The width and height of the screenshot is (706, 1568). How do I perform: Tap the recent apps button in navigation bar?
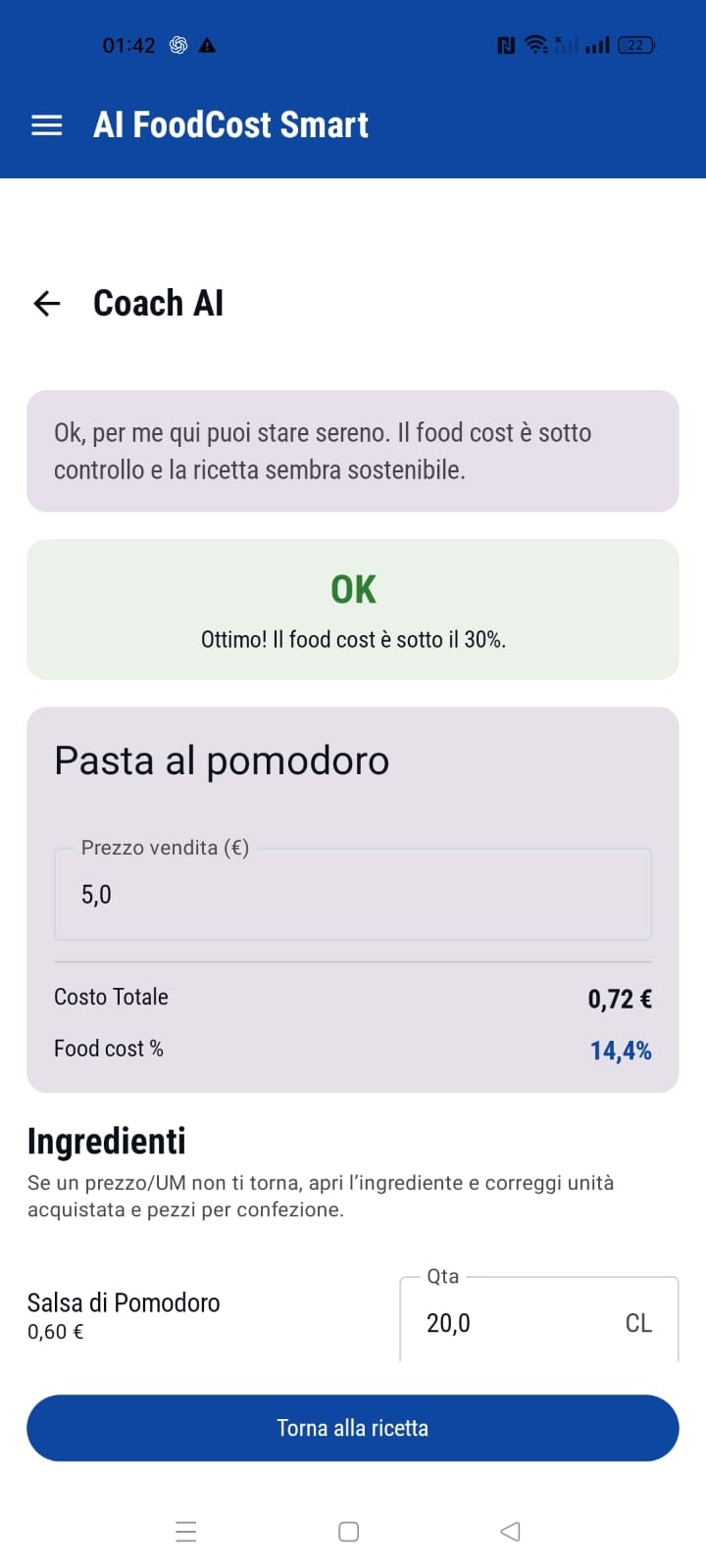pos(186,1531)
